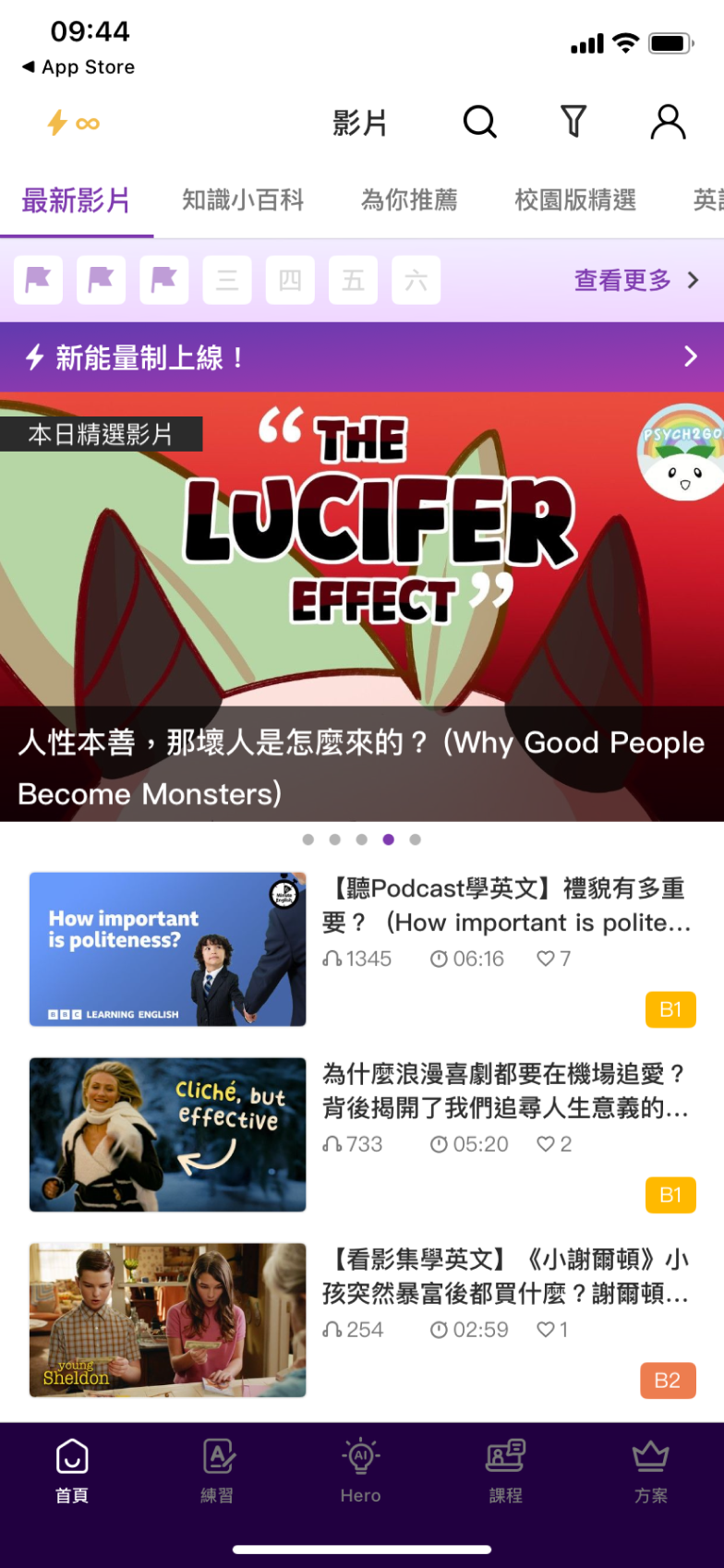Switch to 為你推薦 tab
Viewport: 724px width, 1568px height.
pos(409,200)
